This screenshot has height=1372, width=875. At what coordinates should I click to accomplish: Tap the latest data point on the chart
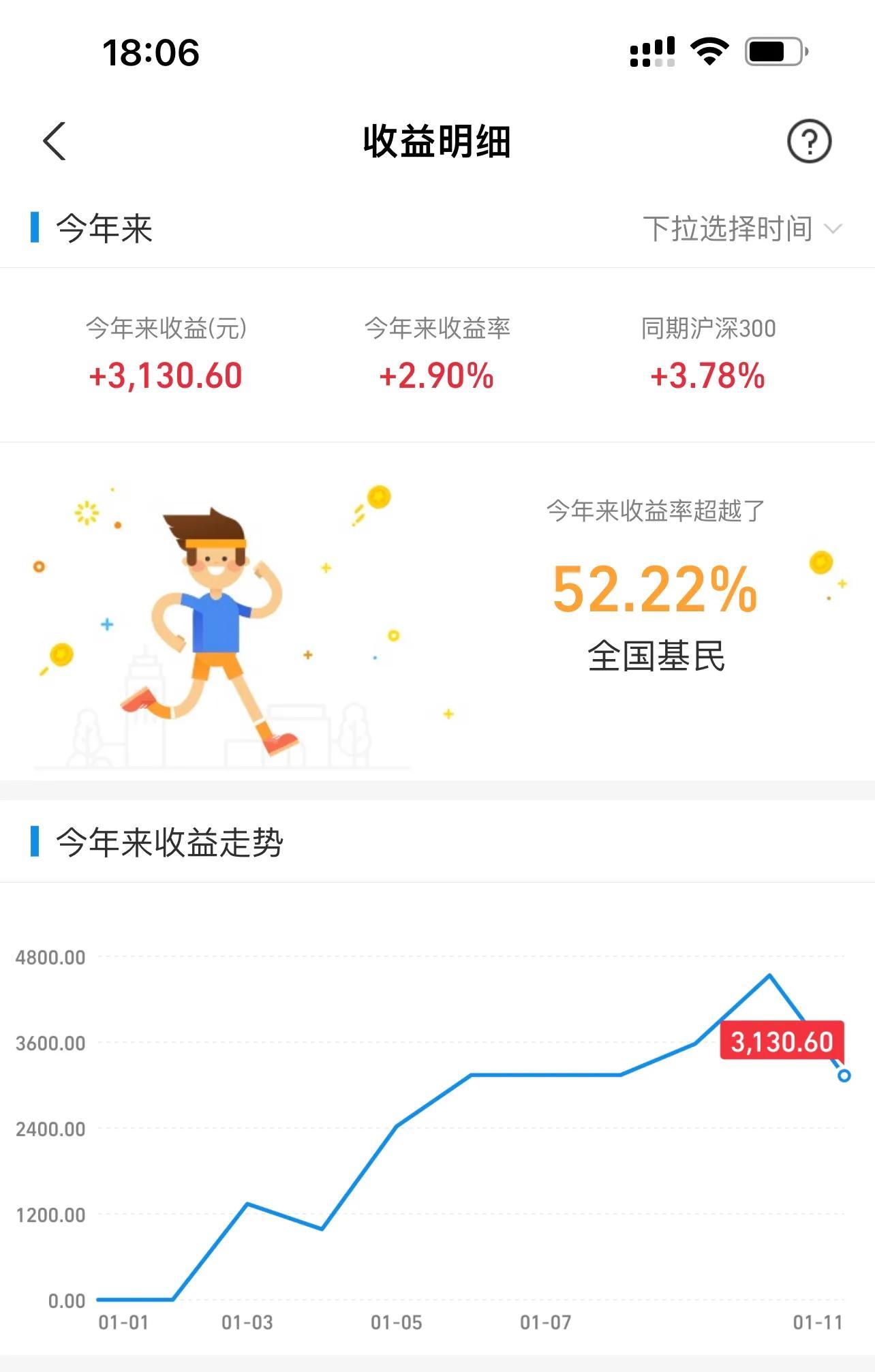coord(844,1075)
